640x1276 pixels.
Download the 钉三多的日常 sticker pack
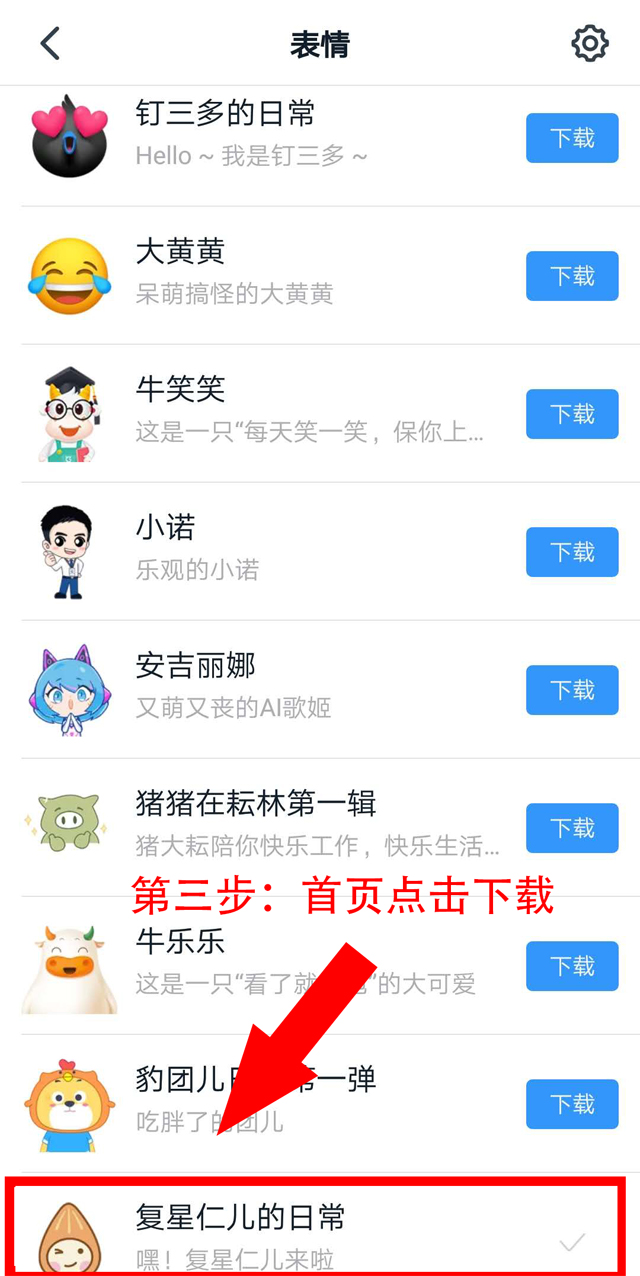(x=572, y=138)
